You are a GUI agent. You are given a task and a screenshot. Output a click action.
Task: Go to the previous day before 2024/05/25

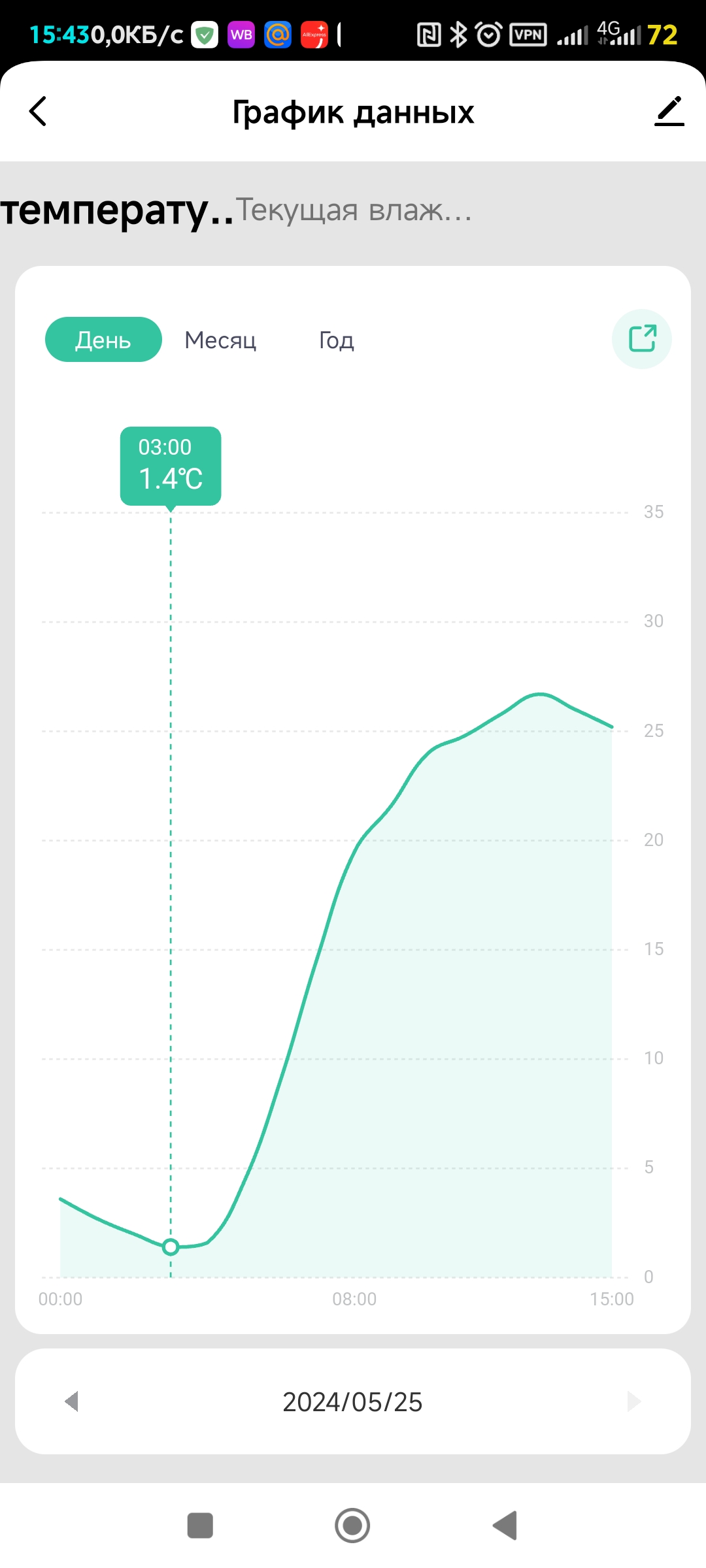pos(72,1401)
